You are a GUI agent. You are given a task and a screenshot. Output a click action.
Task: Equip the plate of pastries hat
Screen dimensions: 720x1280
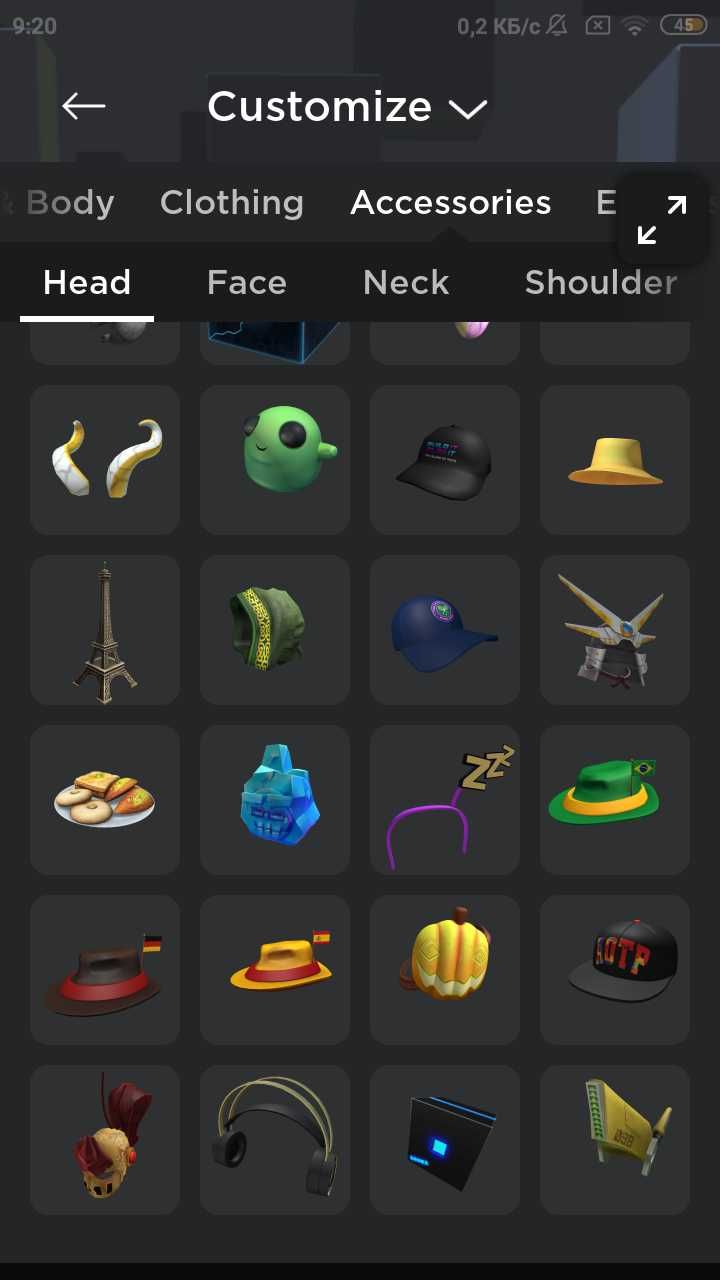point(105,800)
